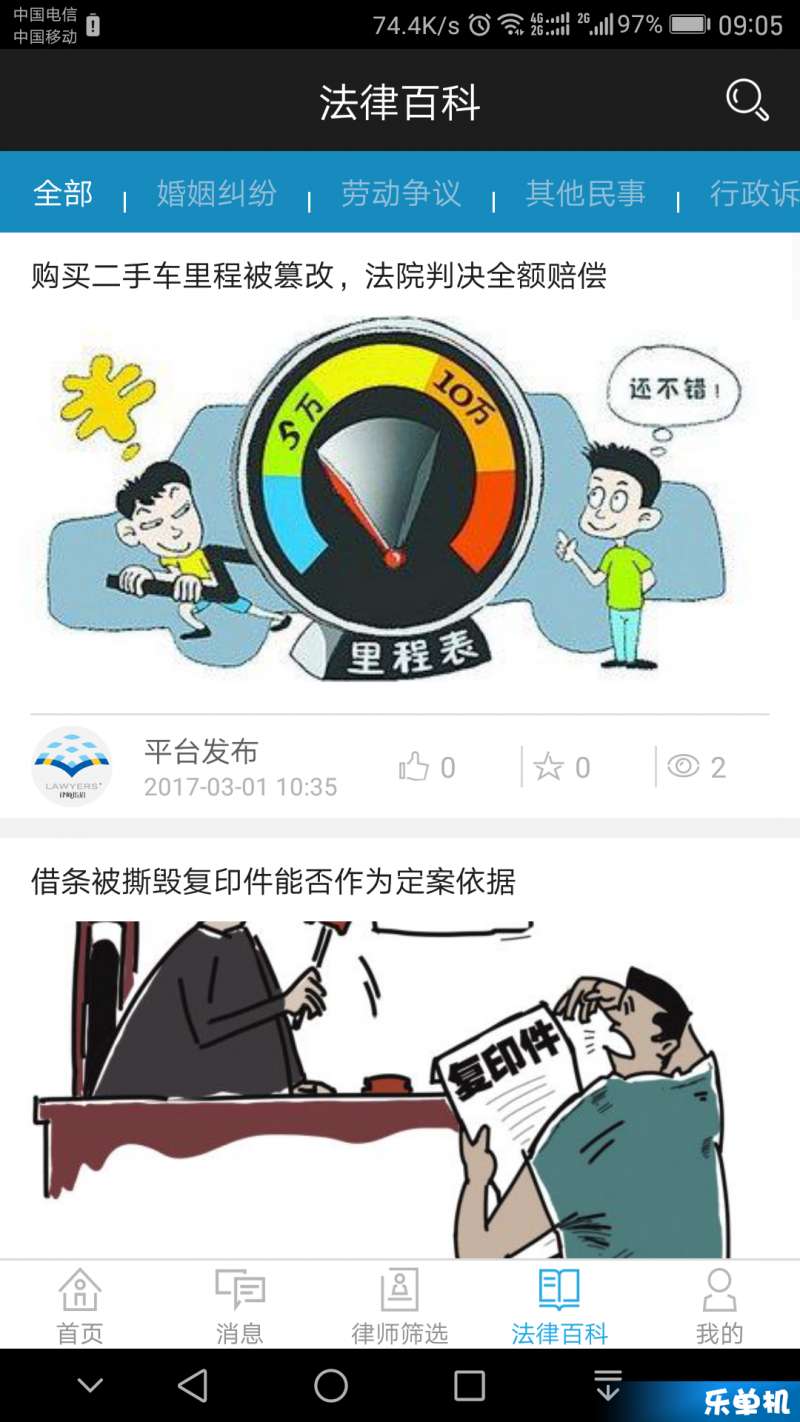
Task: Tap the system back button
Action: click(x=192, y=1386)
